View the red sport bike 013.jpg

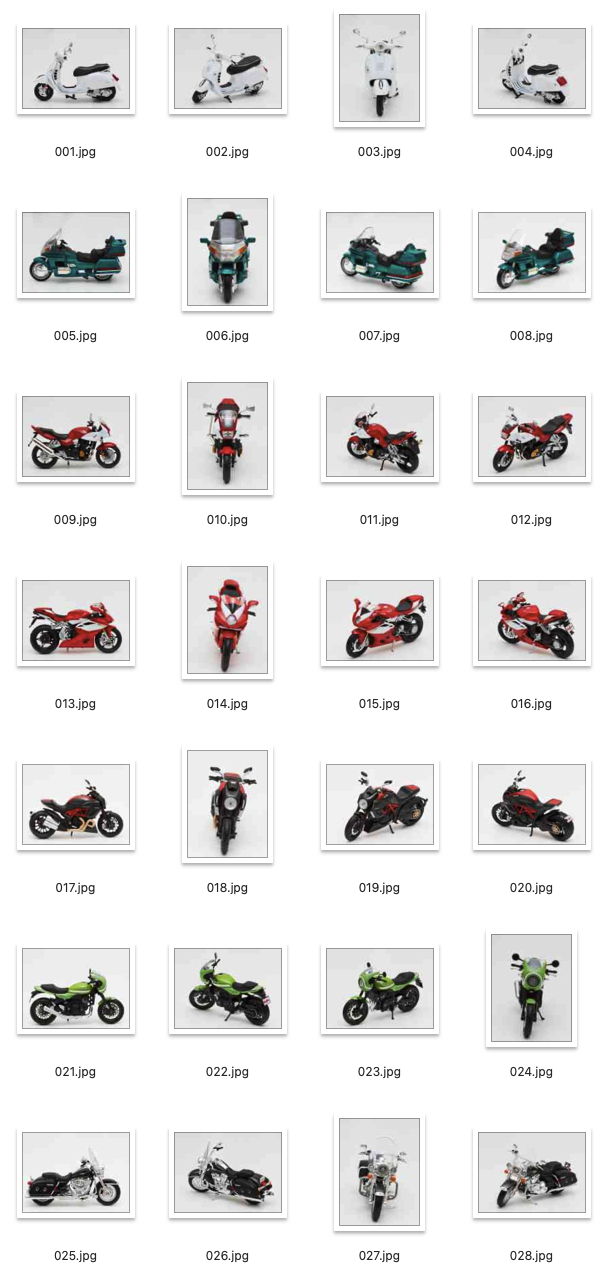point(76,621)
